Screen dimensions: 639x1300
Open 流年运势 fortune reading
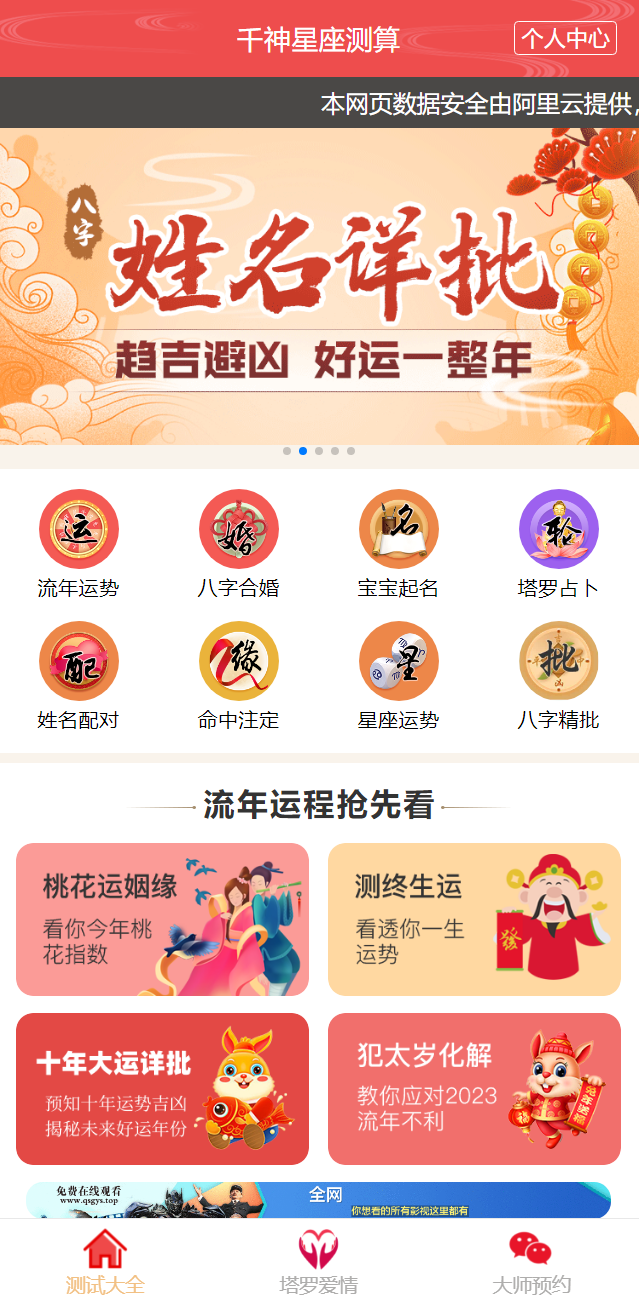pyautogui.click(x=79, y=545)
